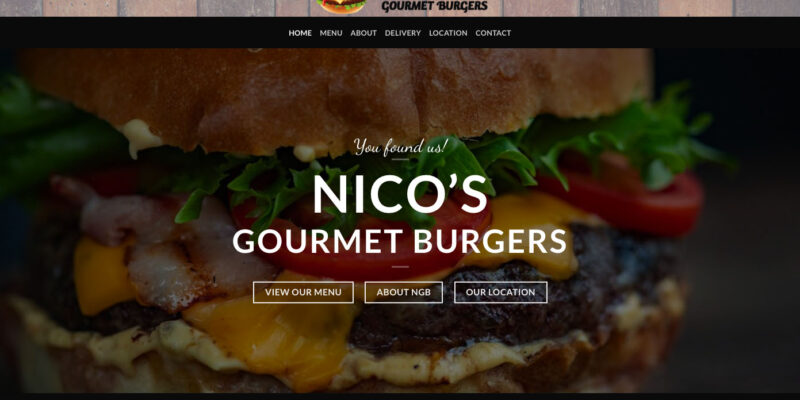
Task: Tap the Our Location button
Action: pos(500,292)
